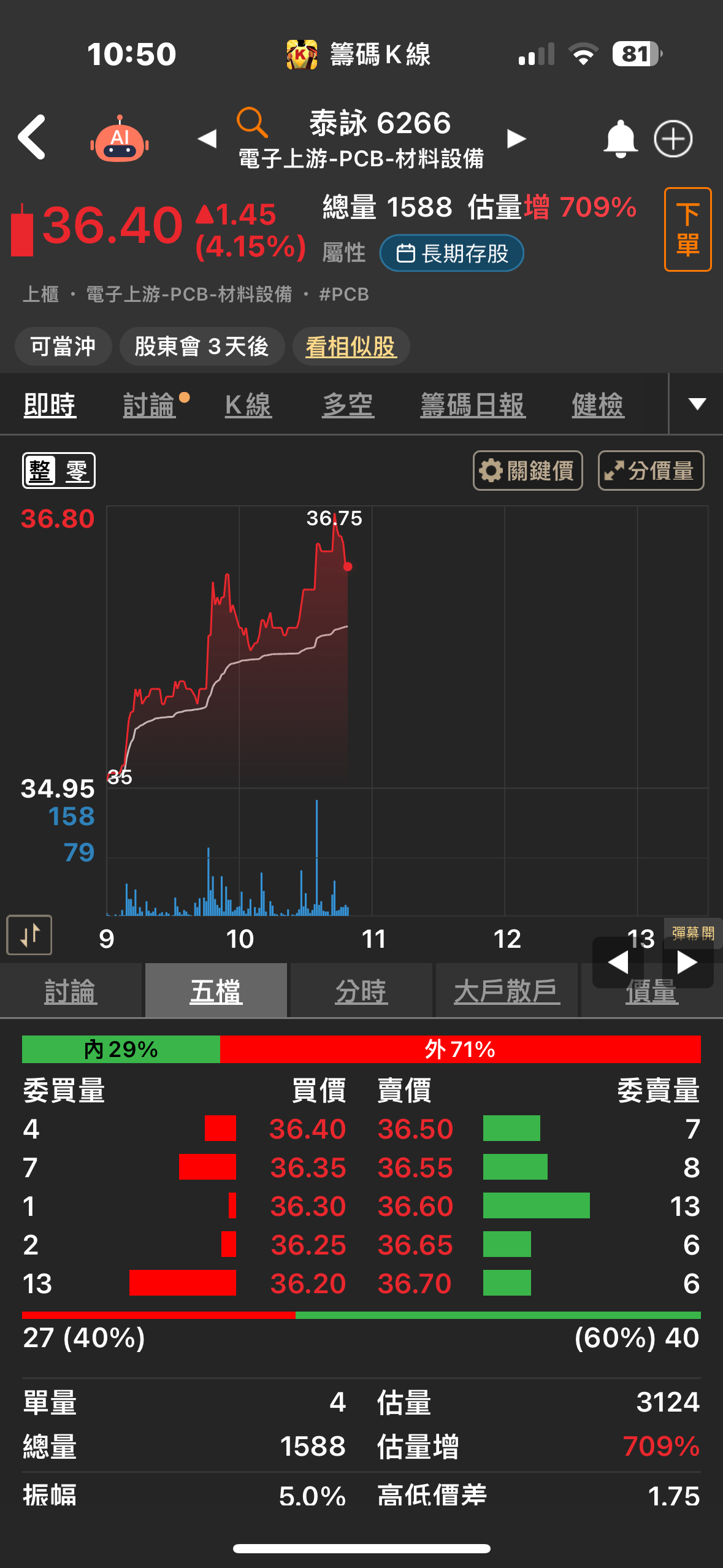The width and height of the screenshot is (723, 1568).
Task: Search for another stock with the magnifier
Action: [252, 122]
